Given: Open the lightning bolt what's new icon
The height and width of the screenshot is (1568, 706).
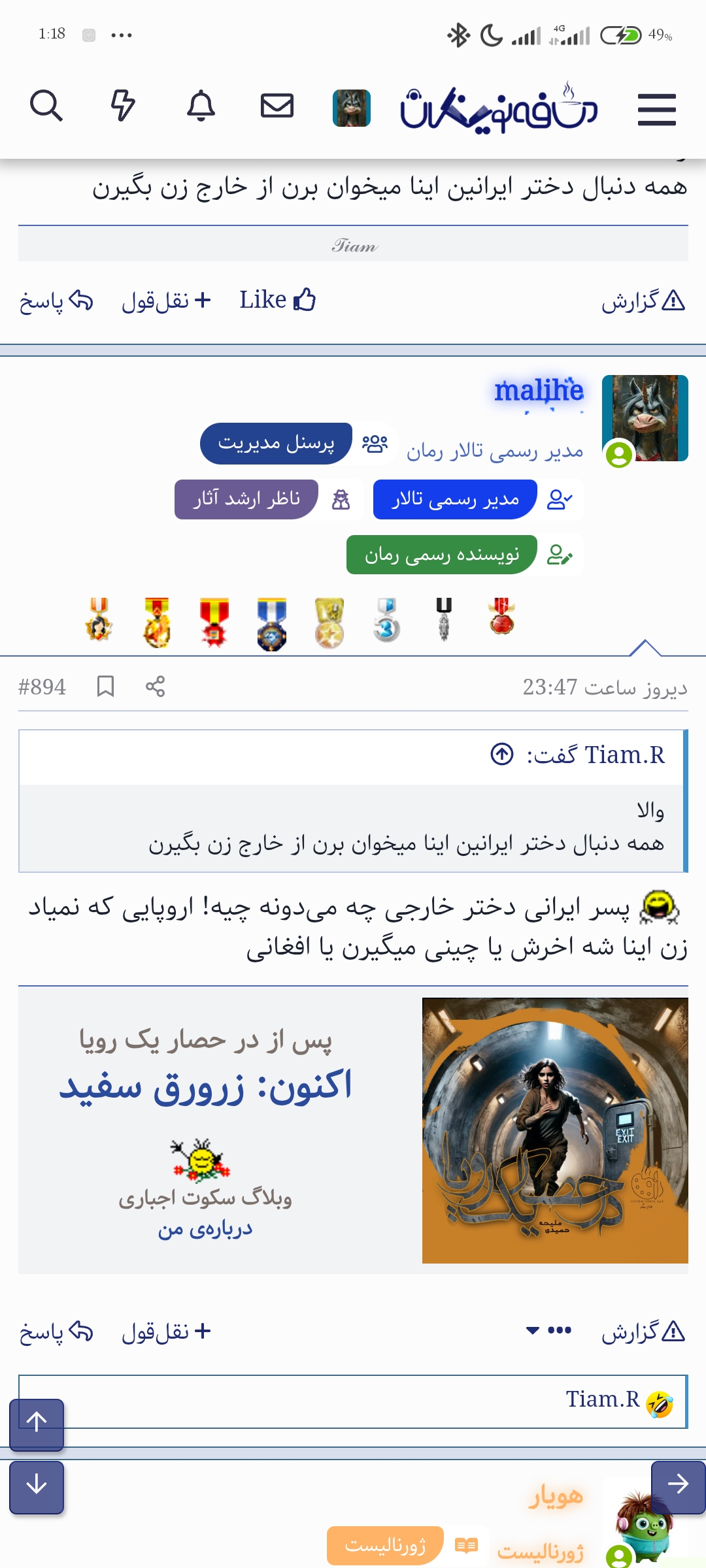Looking at the screenshot, I should pyautogui.click(x=122, y=106).
